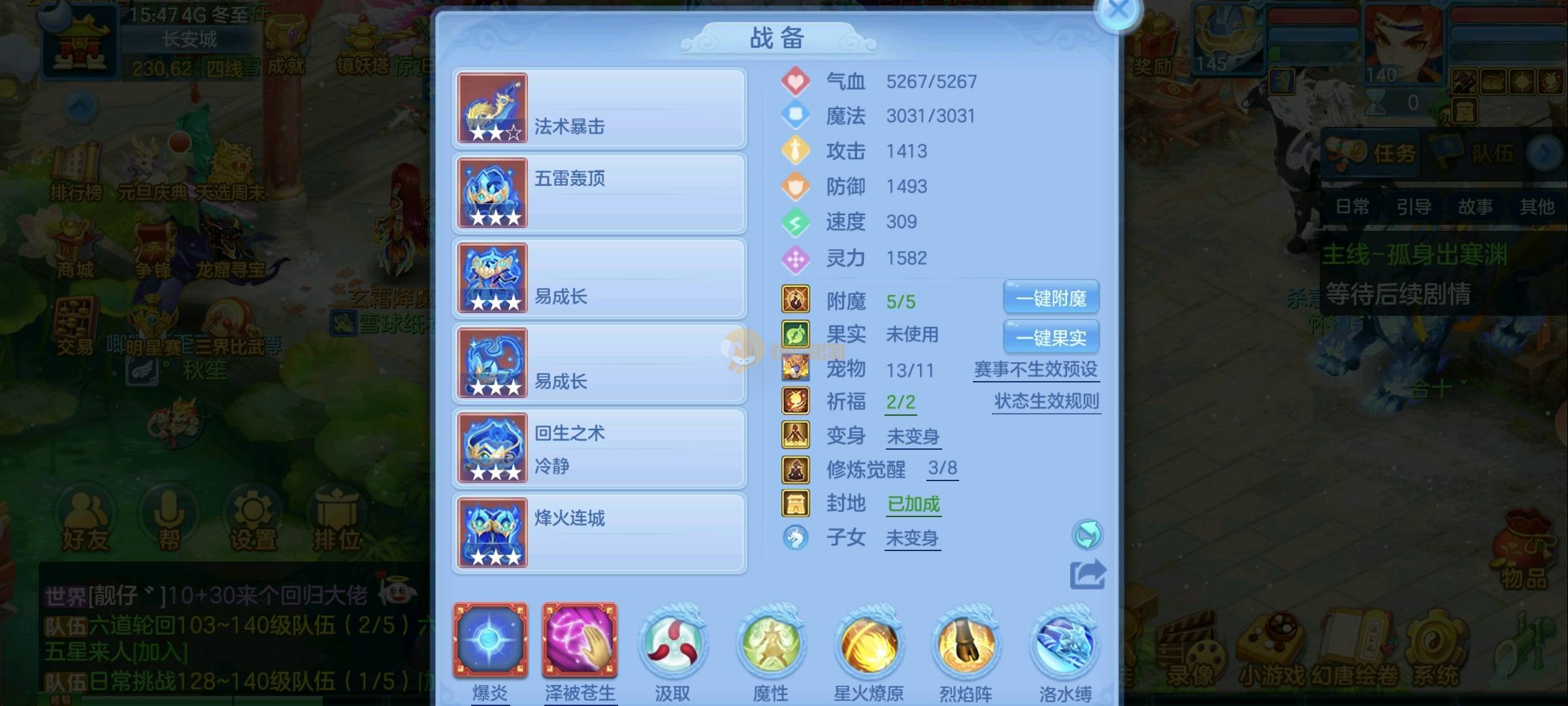Open the 赛事不生效预设 link

[x=1036, y=369]
